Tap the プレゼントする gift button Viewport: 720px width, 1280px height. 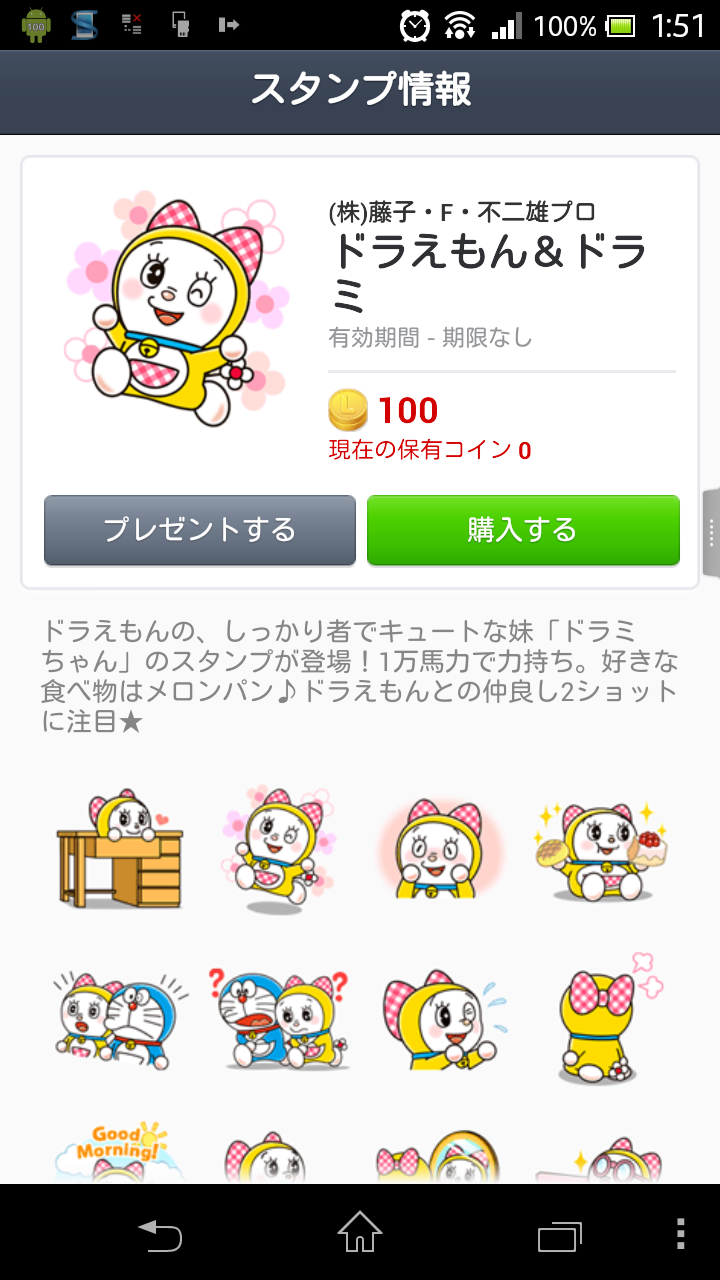pyautogui.click(x=200, y=530)
